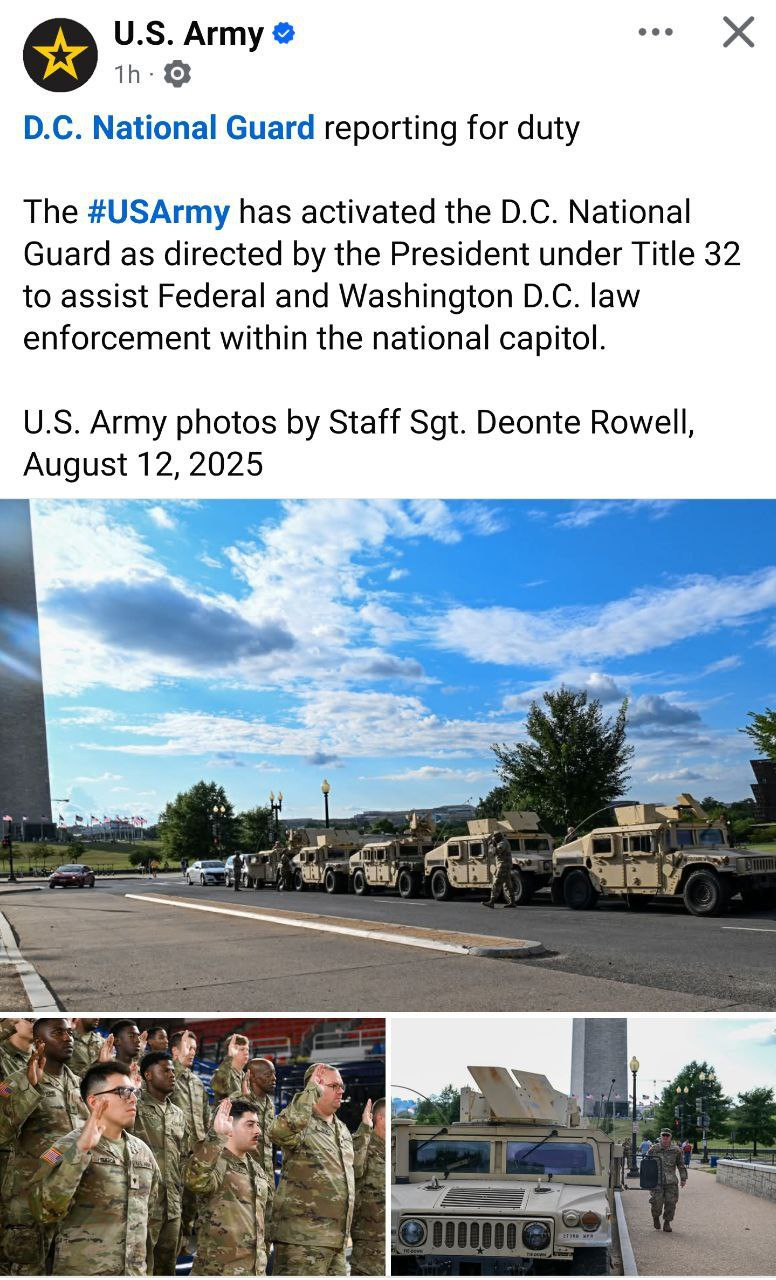View the photo of soldiers taking oath
The height and width of the screenshot is (1280, 776).
(193, 1146)
